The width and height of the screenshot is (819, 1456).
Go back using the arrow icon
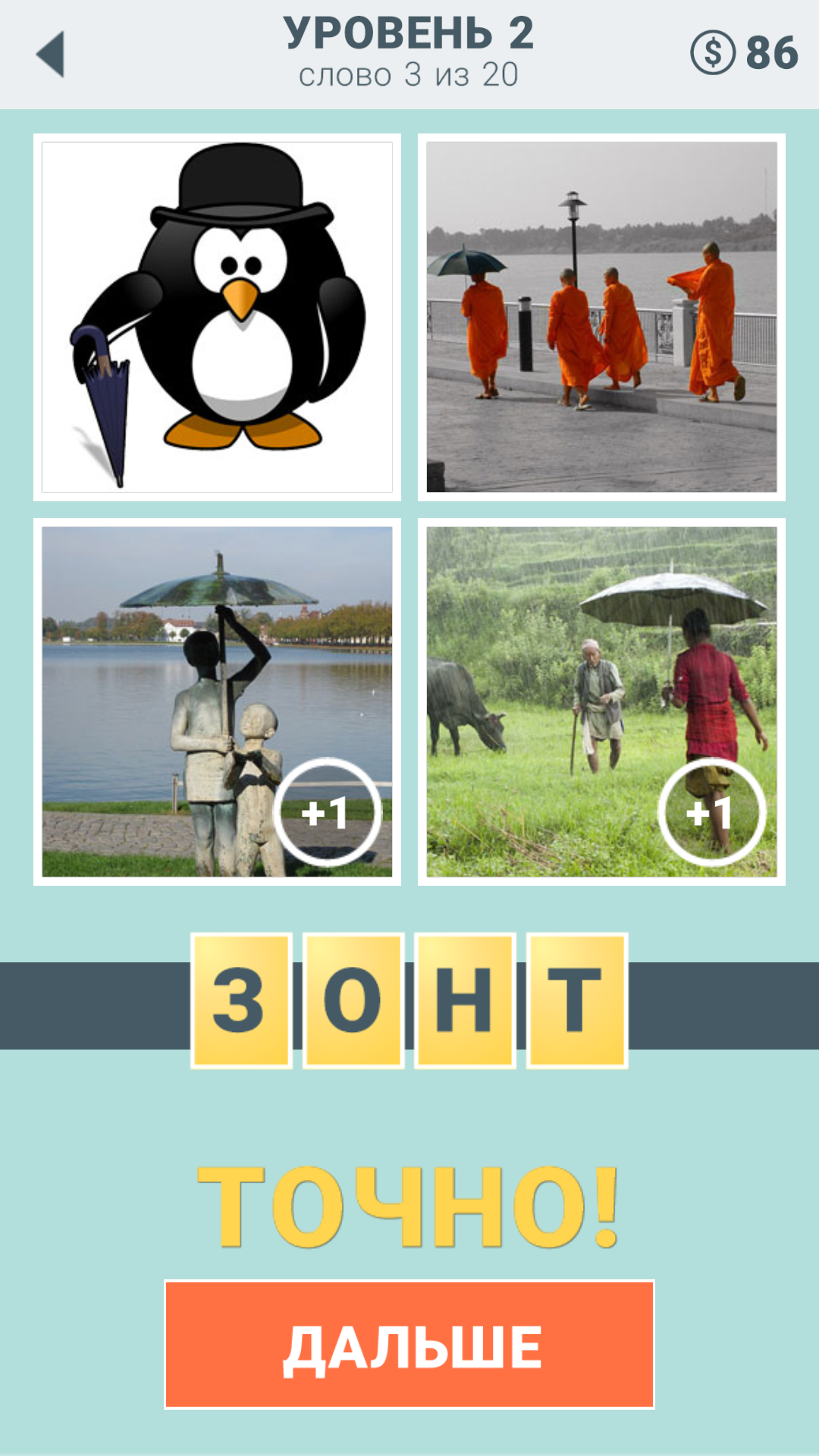click(x=51, y=54)
